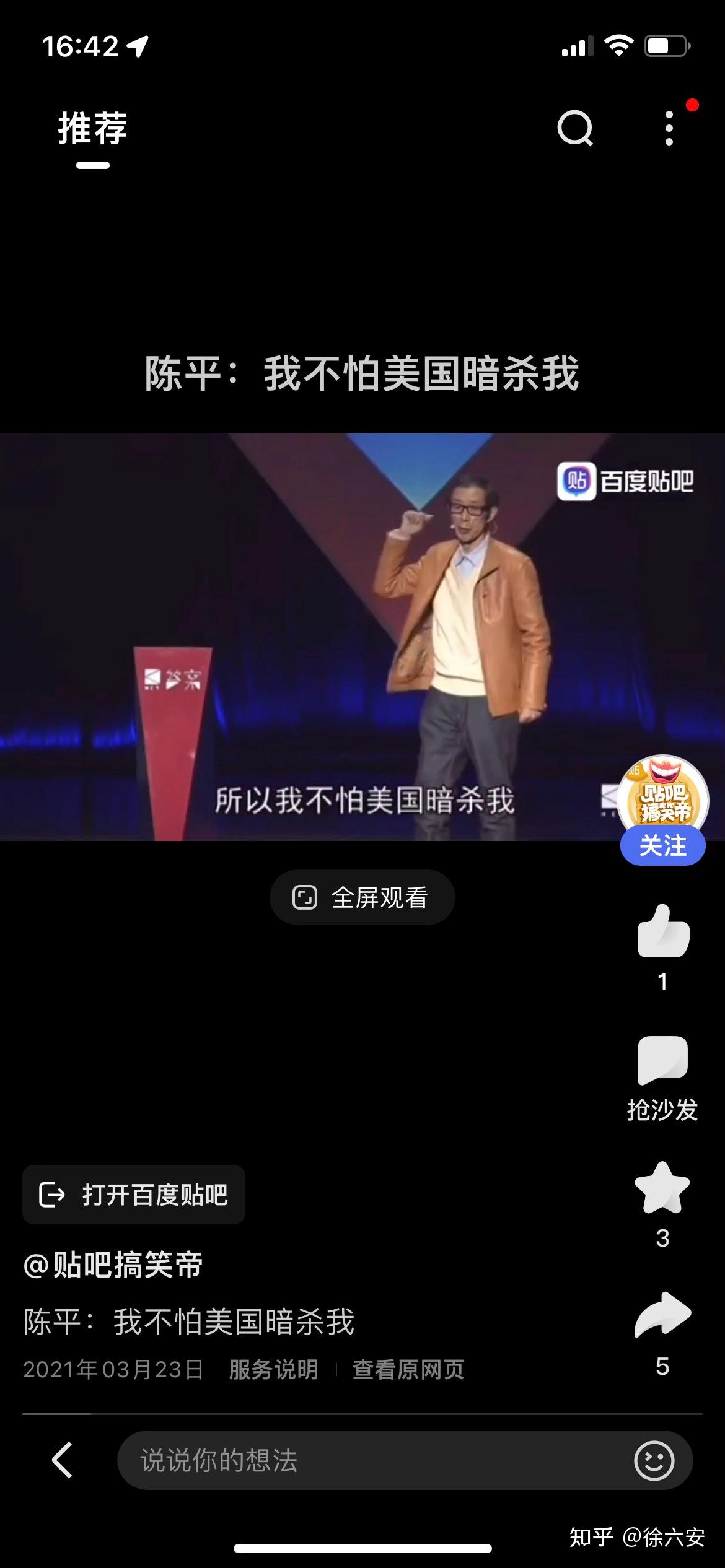Go back with the arrow
Screen dimensions: 725x1568
click(x=62, y=1460)
